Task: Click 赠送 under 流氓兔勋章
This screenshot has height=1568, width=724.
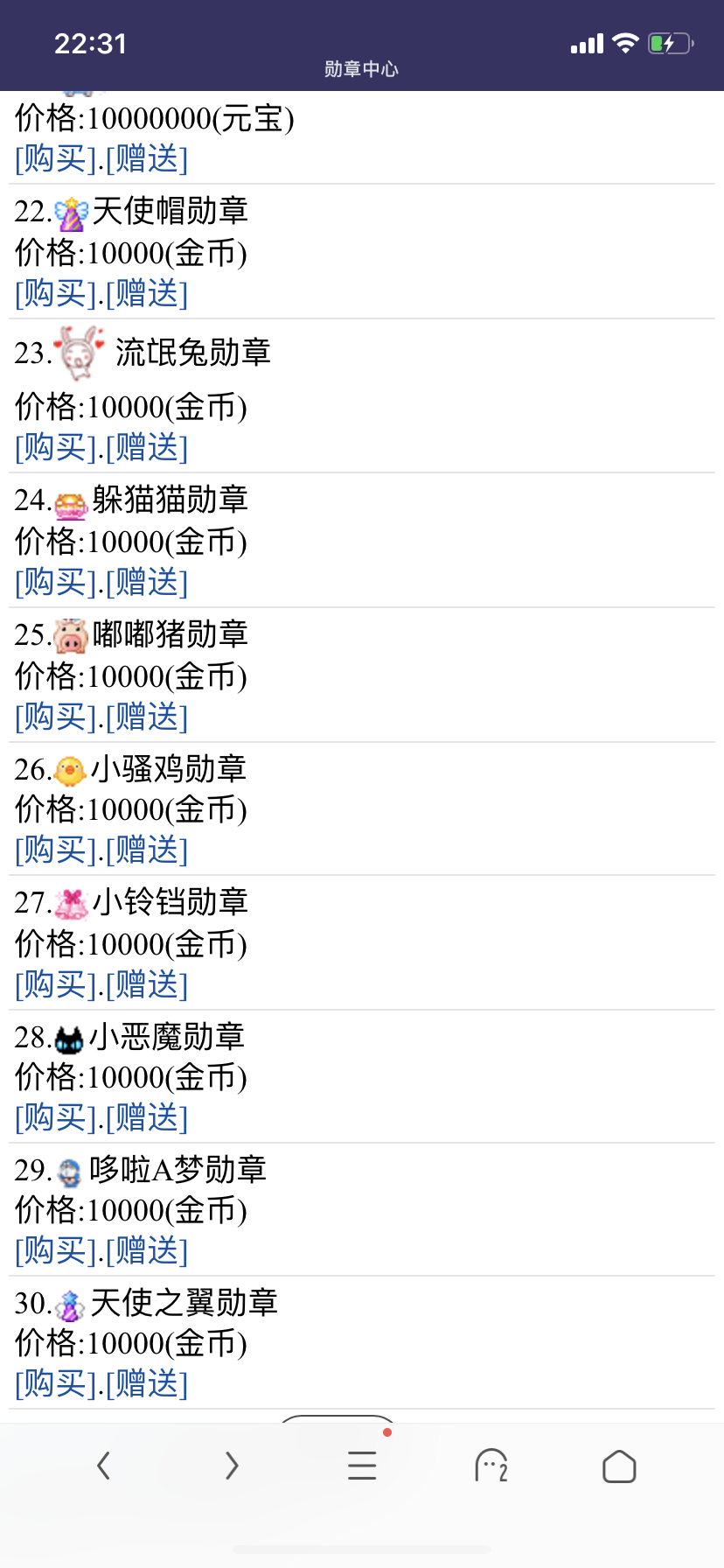Action: point(145,448)
